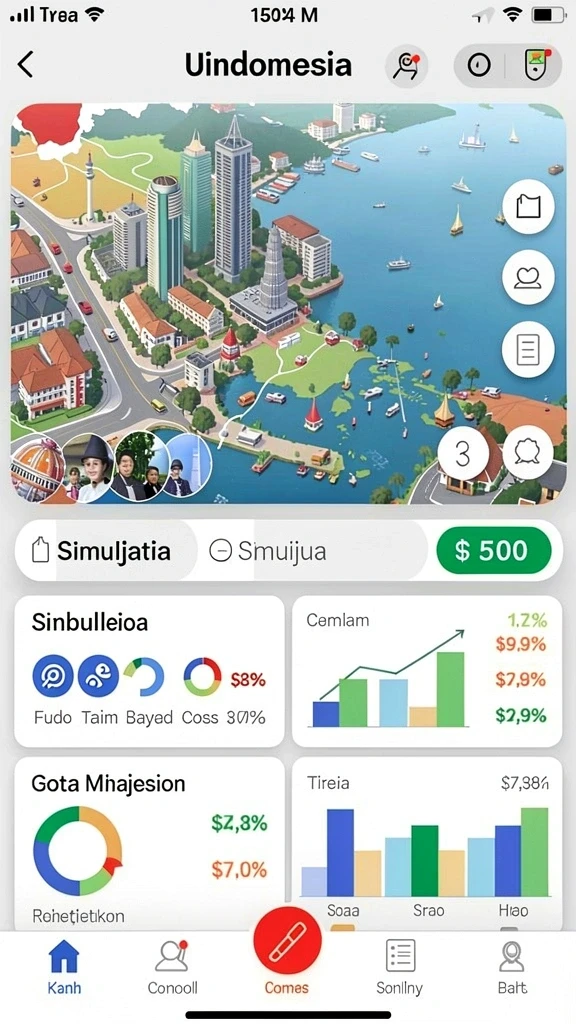Viewport: 576px width, 1024px height.
Task: Open the Gota Mhajesion card
Action: tap(150, 844)
